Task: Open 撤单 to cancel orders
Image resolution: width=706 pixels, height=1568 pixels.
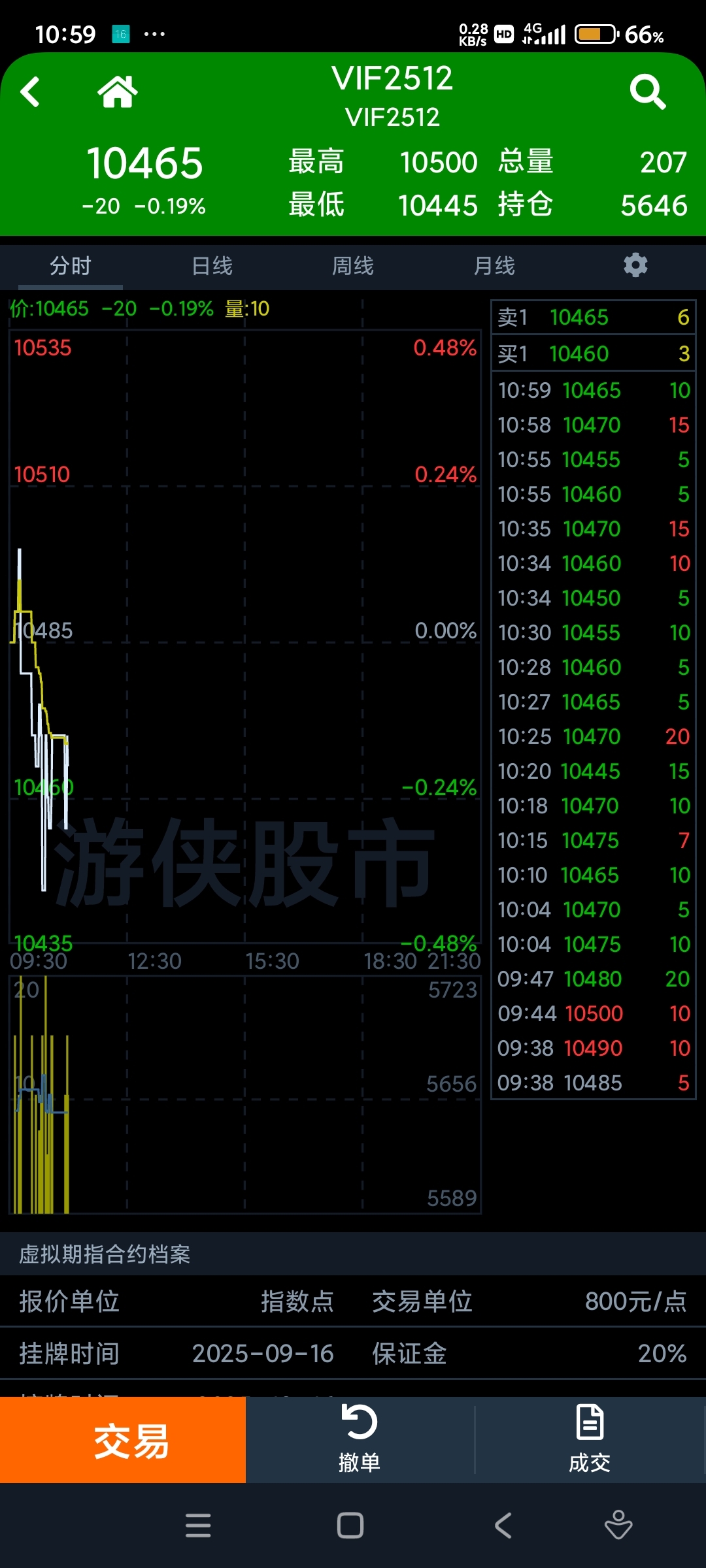Action: pyautogui.click(x=360, y=1439)
